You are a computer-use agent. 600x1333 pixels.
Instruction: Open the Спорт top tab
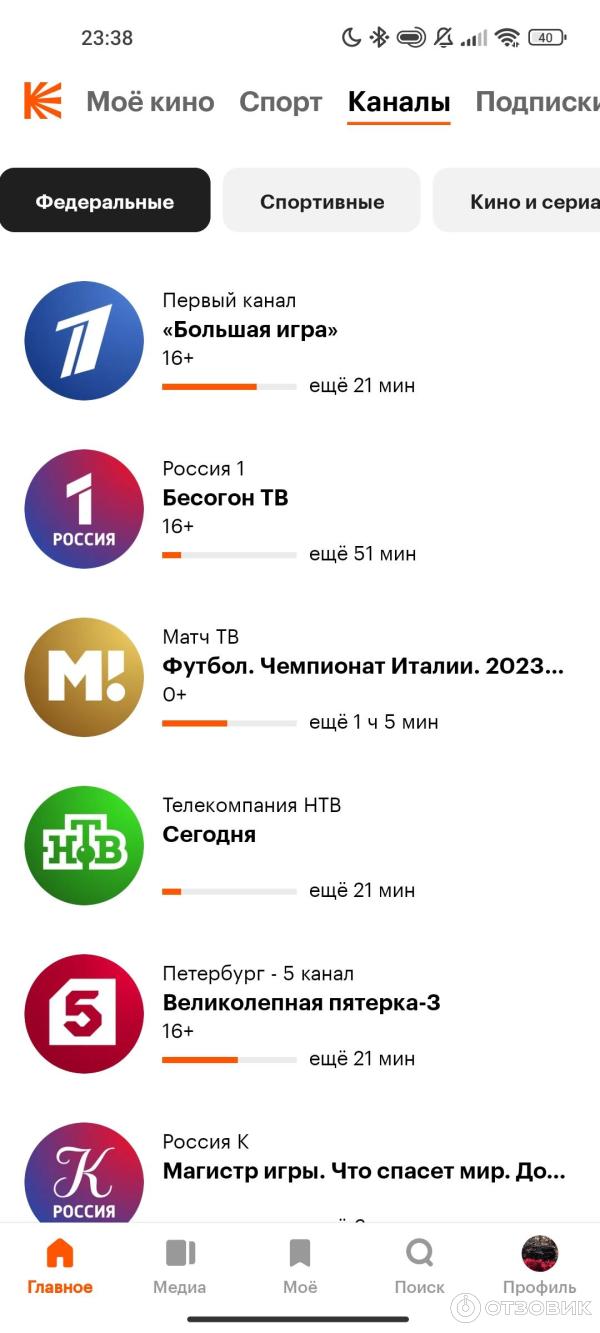(x=281, y=102)
